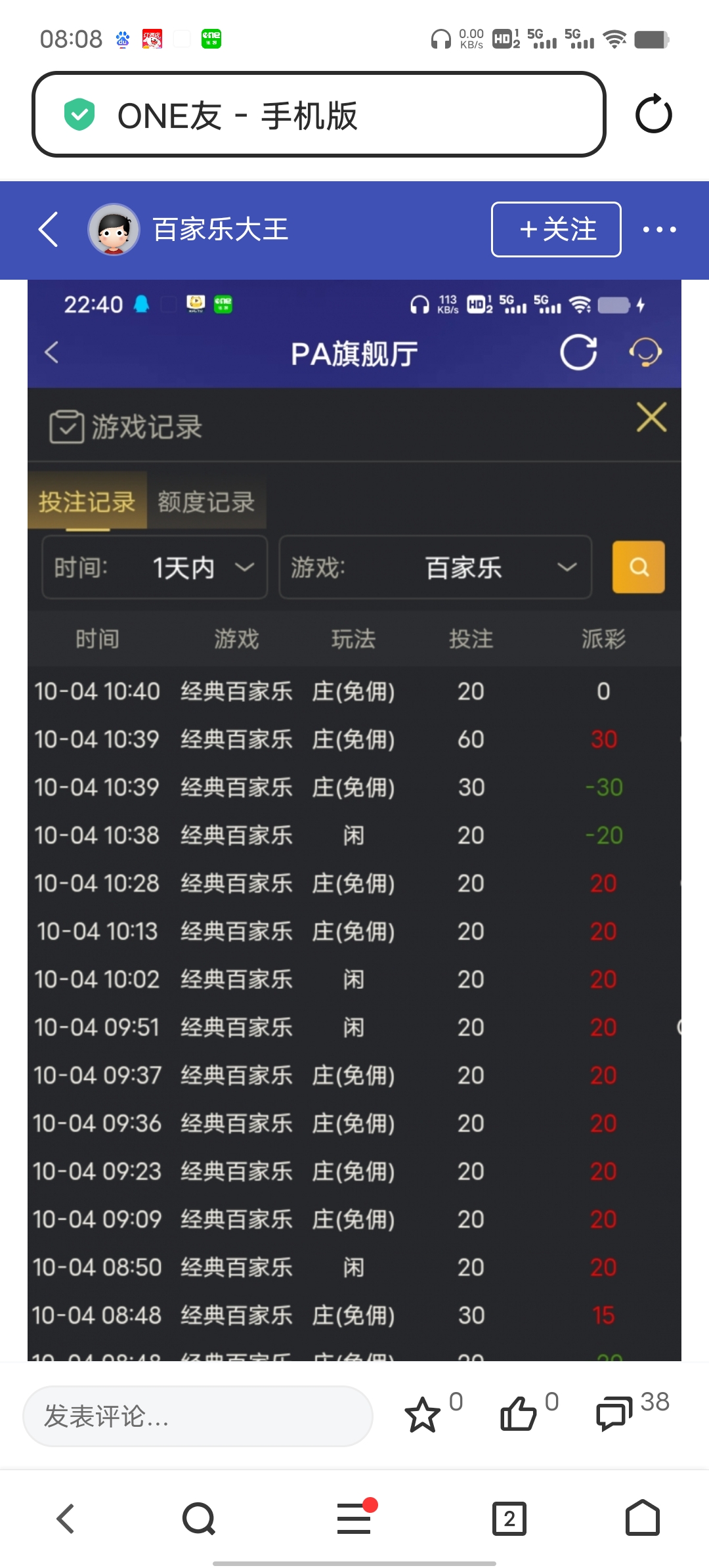Like this post with thumbs up
The height and width of the screenshot is (1568, 709).
pos(519,1414)
